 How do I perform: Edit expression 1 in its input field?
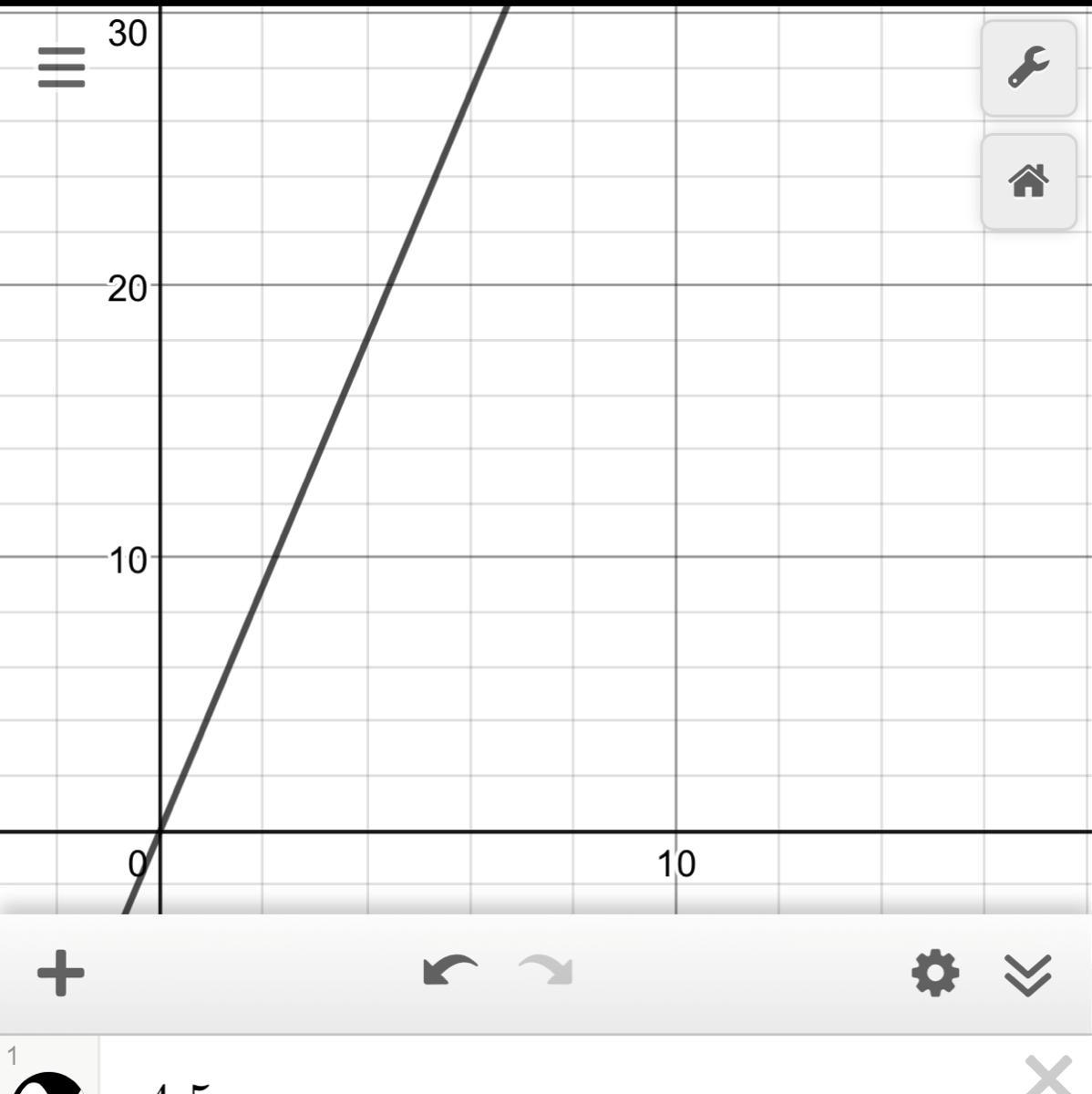pyautogui.click(x=547, y=1080)
